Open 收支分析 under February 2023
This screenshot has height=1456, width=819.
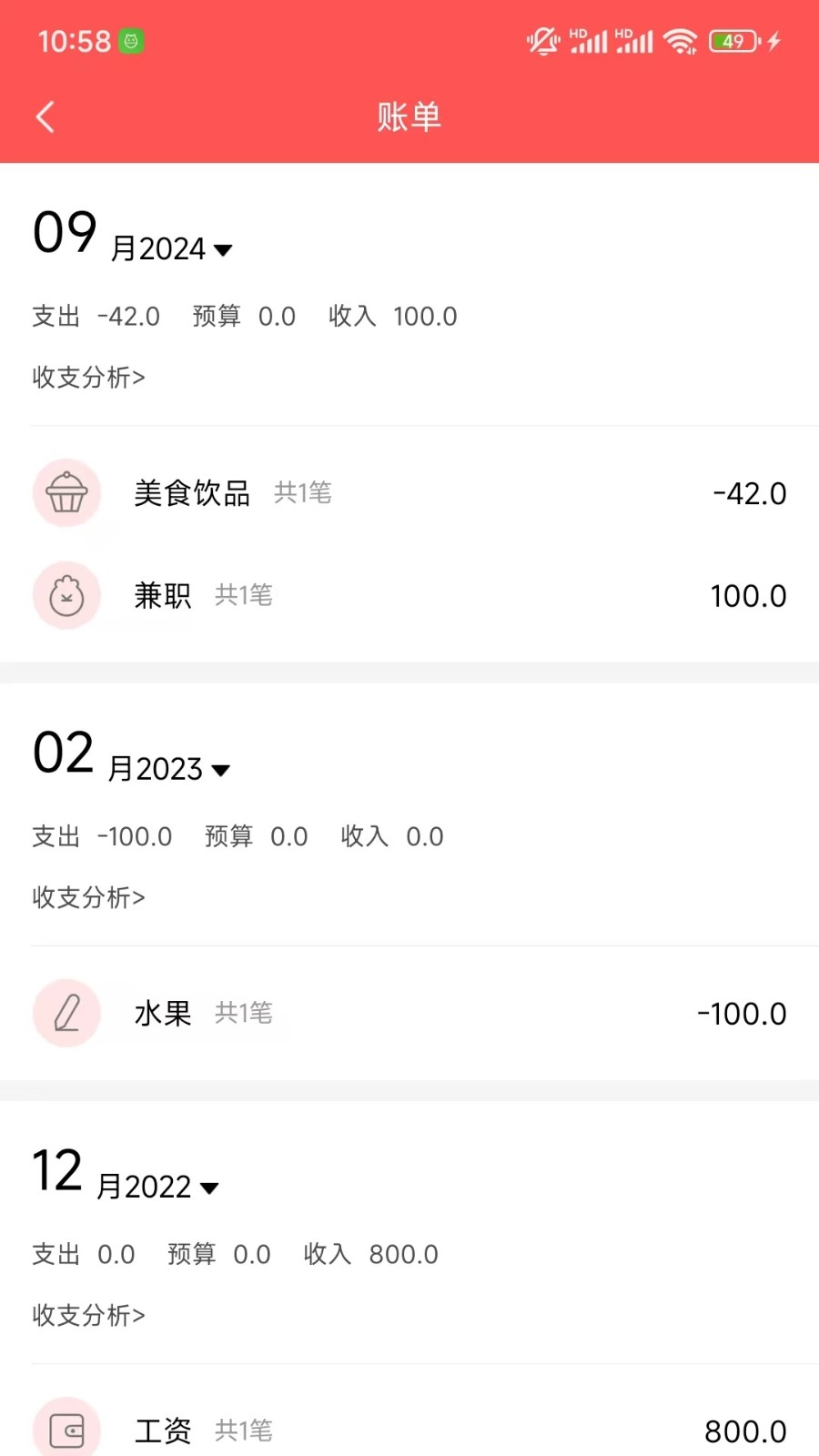87,898
